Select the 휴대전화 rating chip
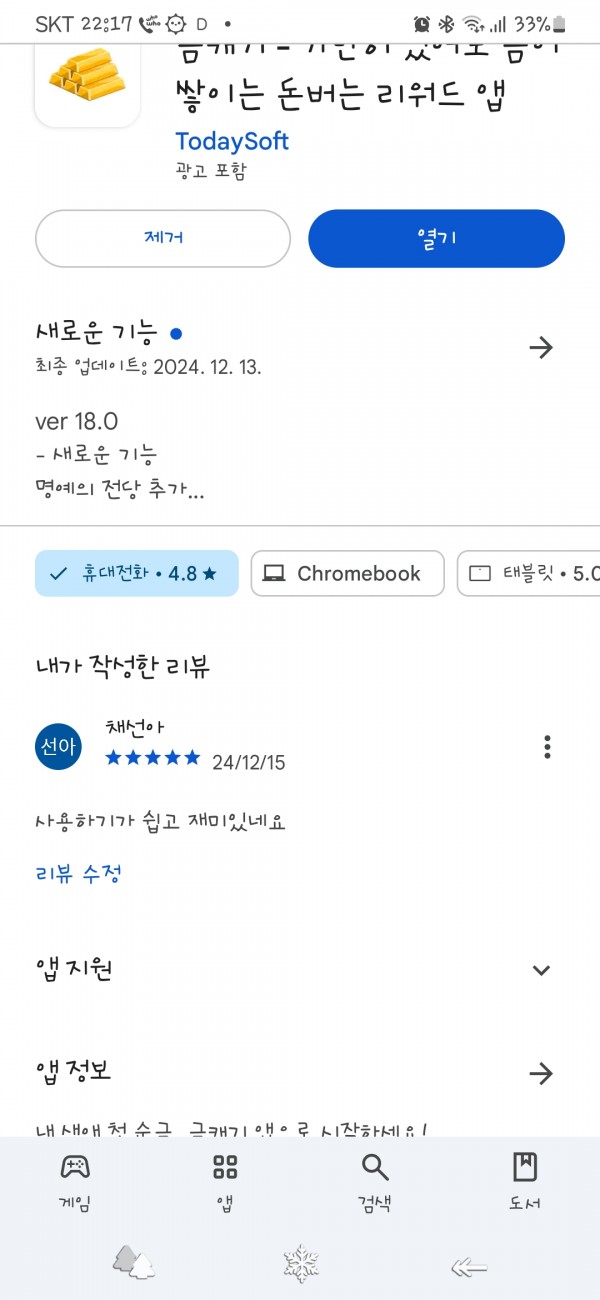 coord(137,573)
